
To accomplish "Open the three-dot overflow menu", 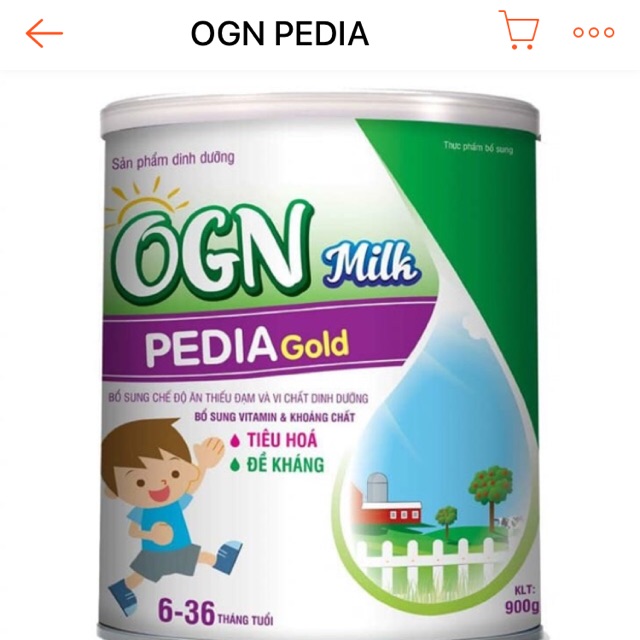I will (x=593, y=33).
